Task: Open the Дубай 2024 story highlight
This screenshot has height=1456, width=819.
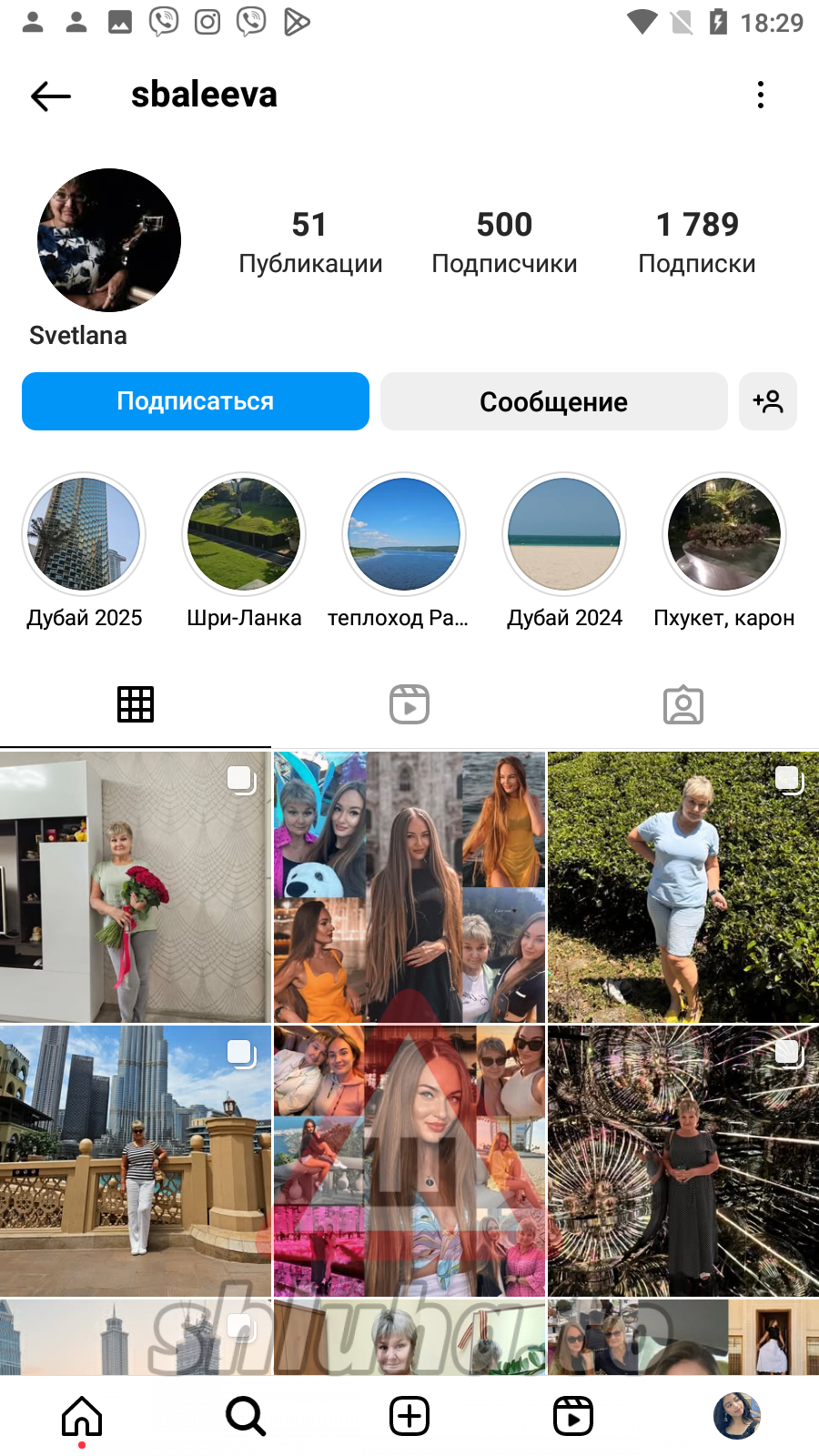Action: 564,534
